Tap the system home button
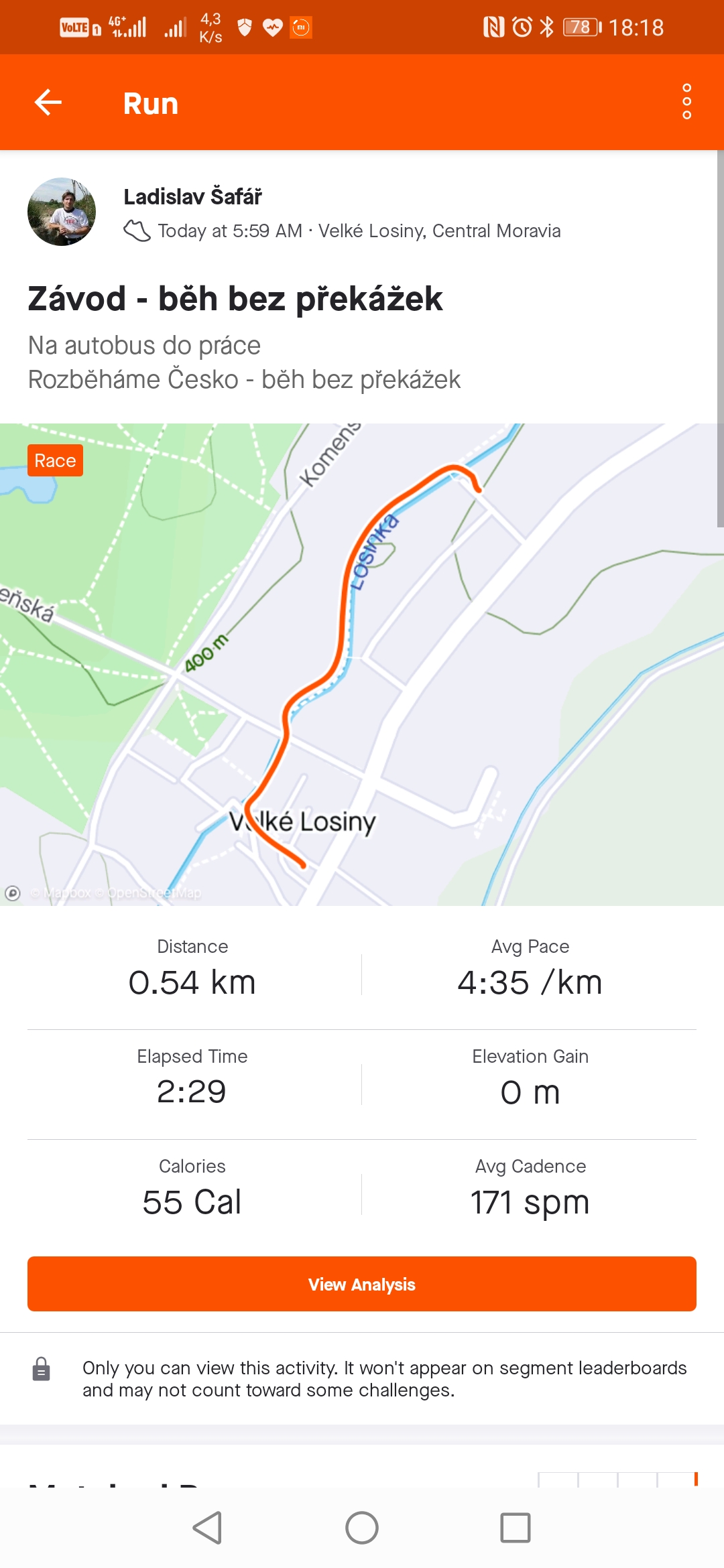Image resolution: width=724 pixels, height=1568 pixels. (x=362, y=1528)
